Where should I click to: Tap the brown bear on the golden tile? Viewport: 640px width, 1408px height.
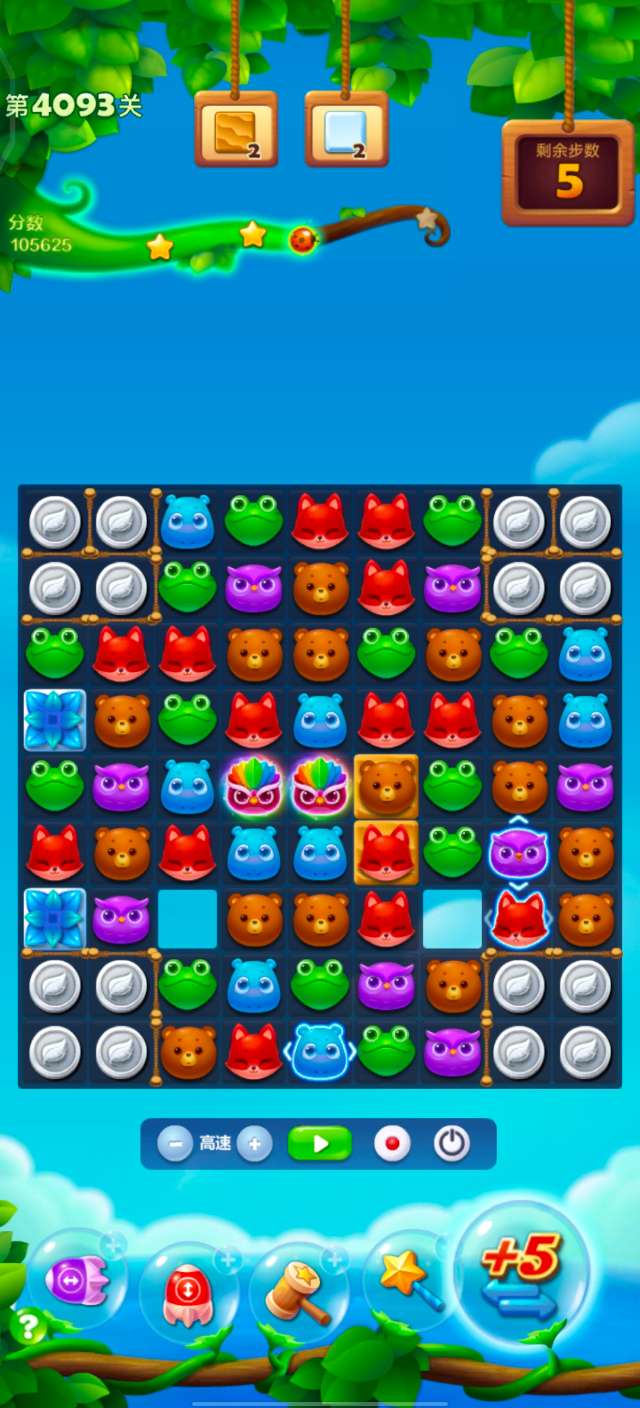386,787
